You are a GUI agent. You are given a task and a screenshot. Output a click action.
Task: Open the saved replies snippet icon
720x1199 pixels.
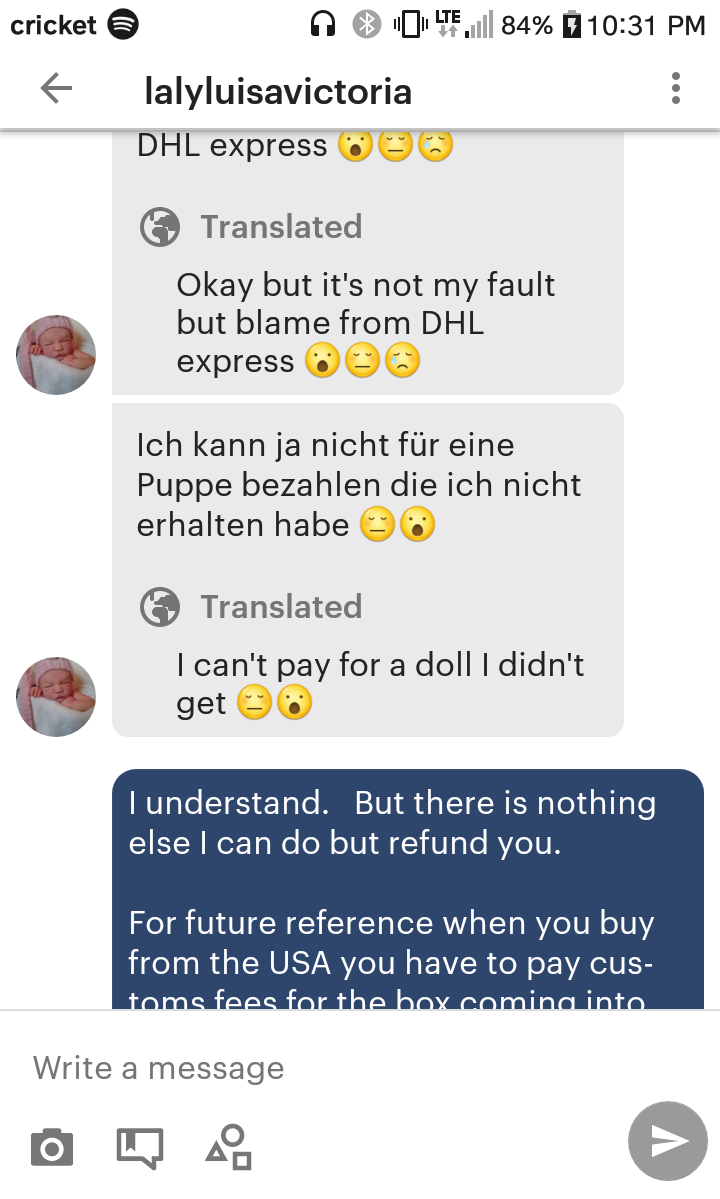[140, 1148]
